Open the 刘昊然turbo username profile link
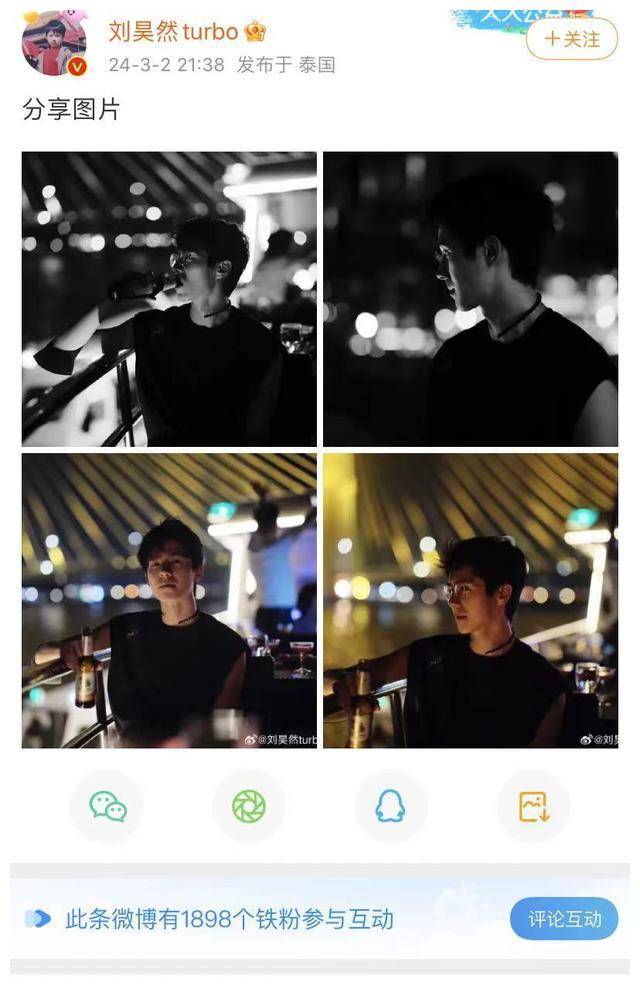 click(x=173, y=32)
